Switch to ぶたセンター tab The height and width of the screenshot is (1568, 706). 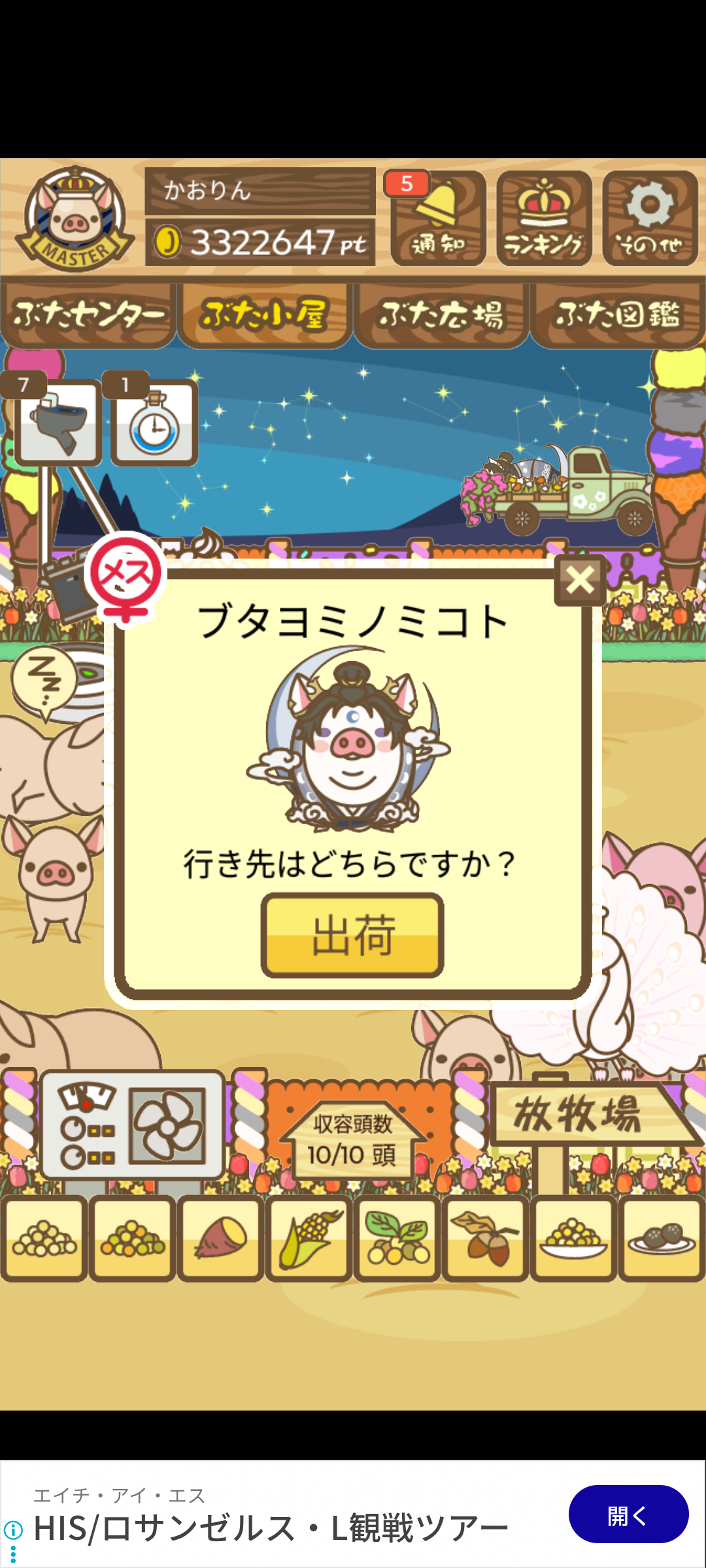(88, 314)
